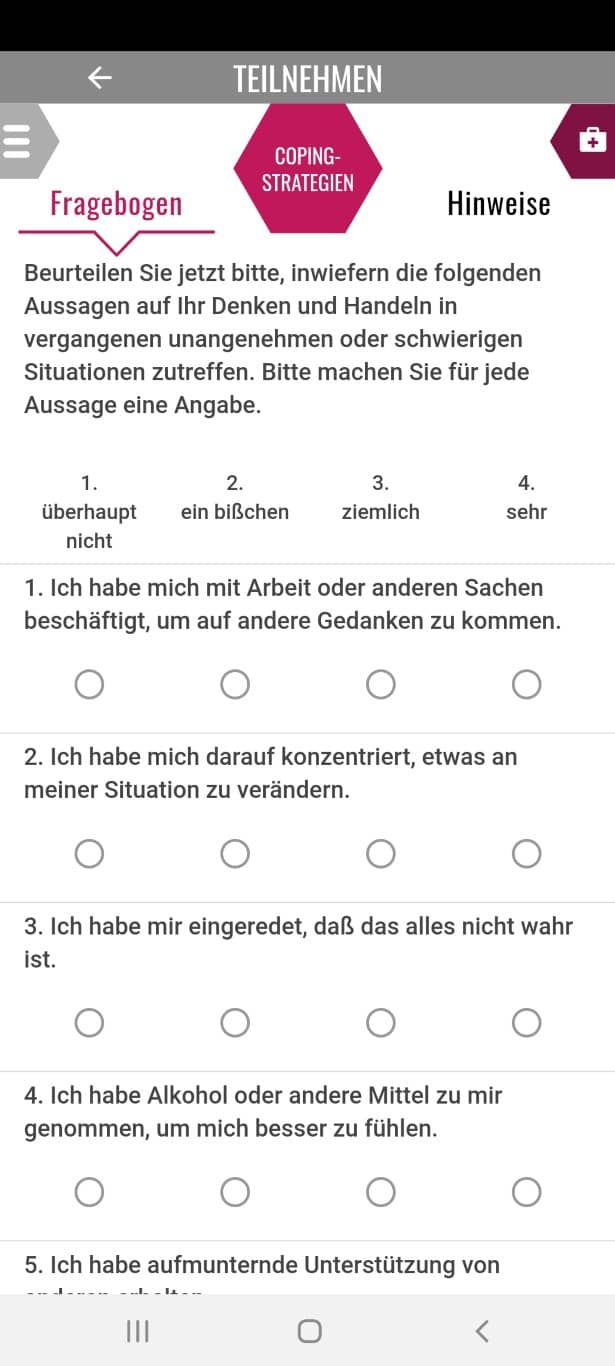Open the first-aid kit icon
The width and height of the screenshot is (615, 1366).
click(592, 140)
